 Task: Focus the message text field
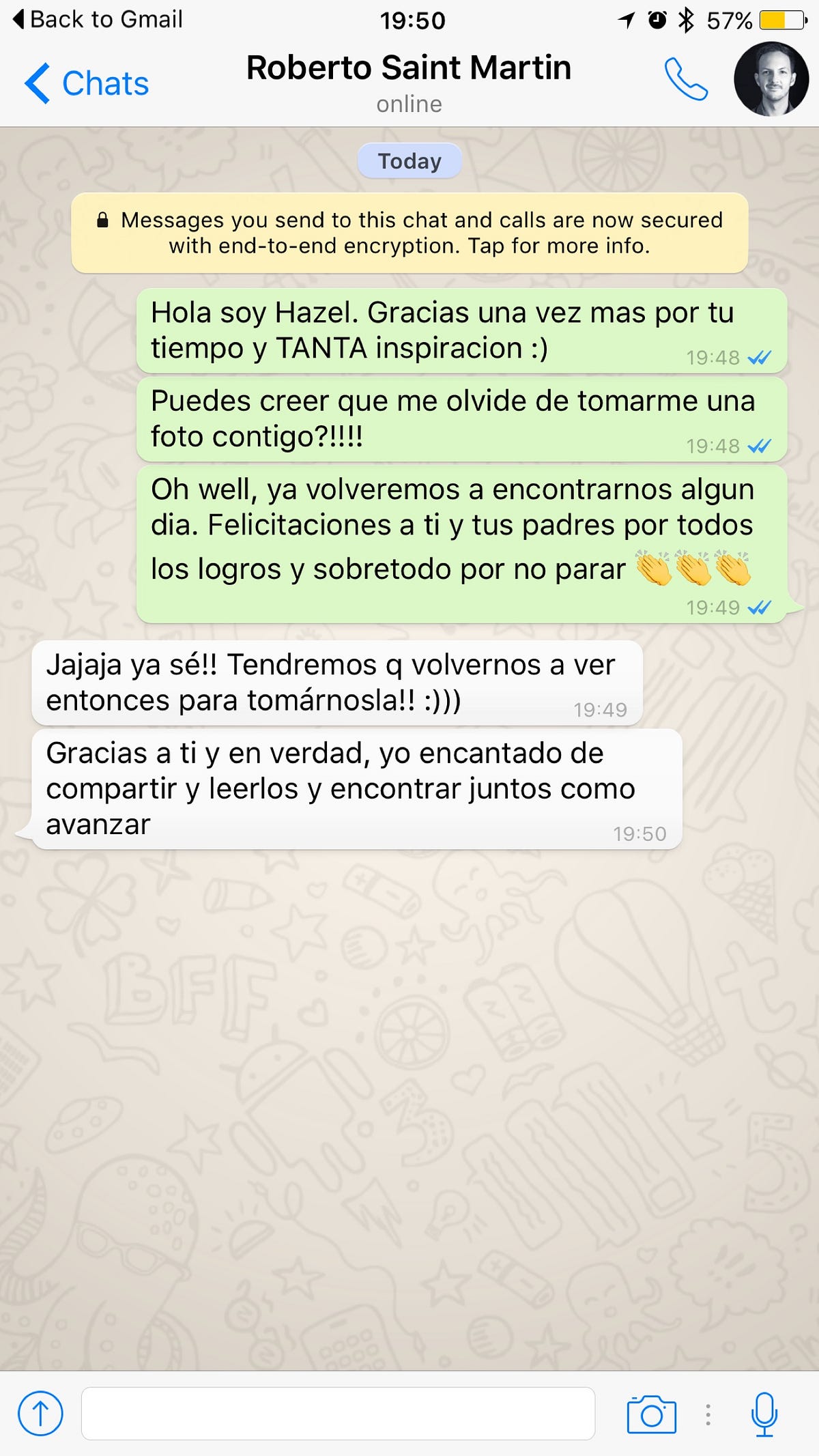(x=338, y=1413)
